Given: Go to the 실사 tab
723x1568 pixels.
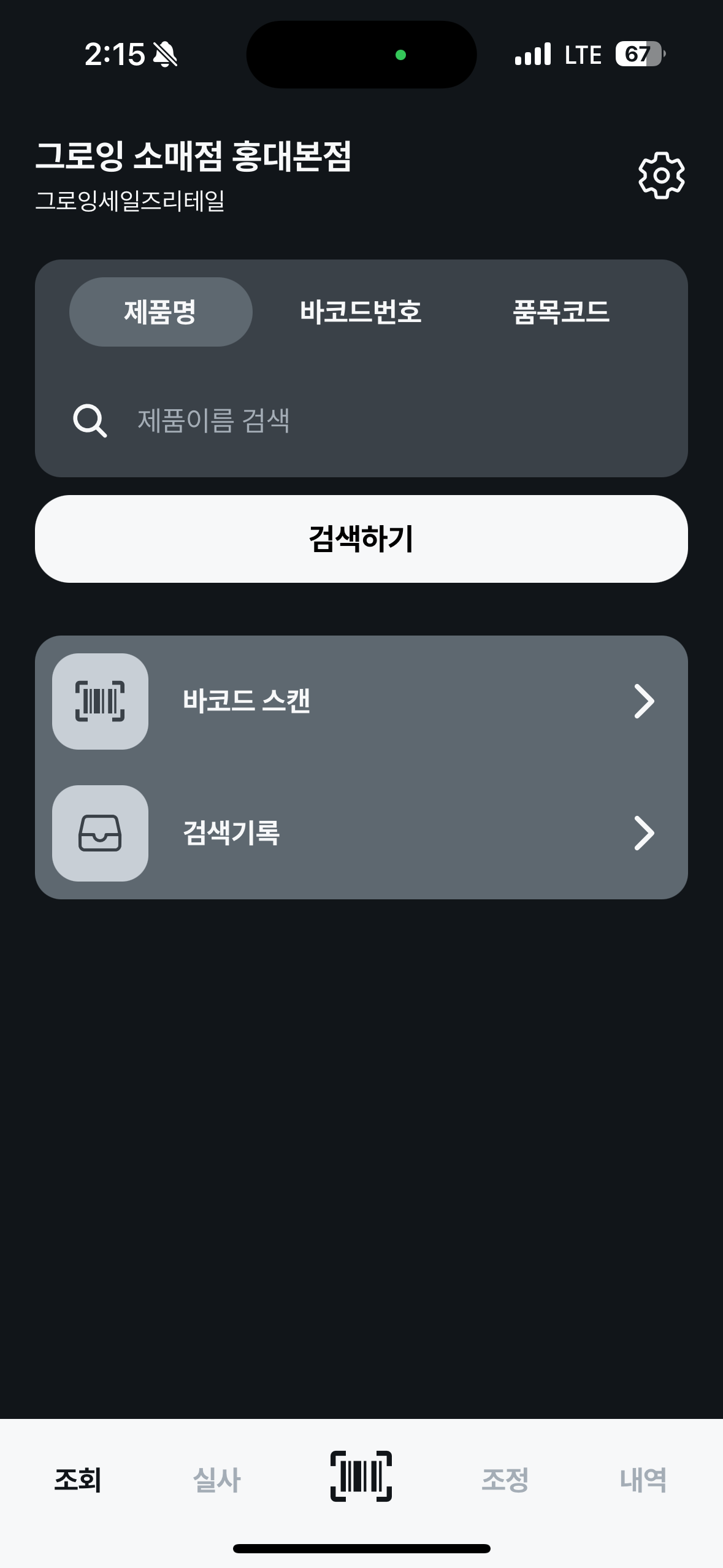Looking at the screenshot, I should coord(216,1480).
